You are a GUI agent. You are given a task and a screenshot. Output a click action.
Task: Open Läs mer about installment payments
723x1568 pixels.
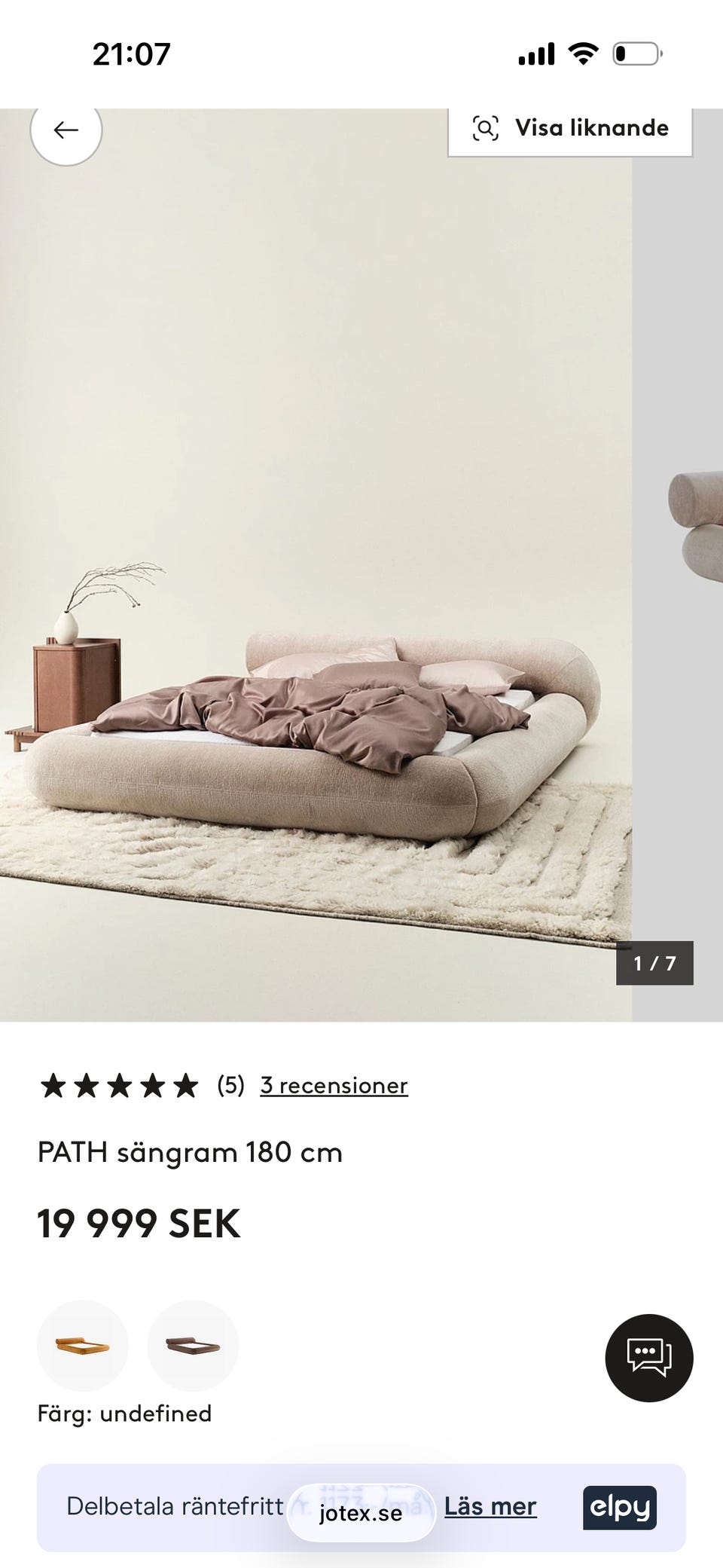(490, 1508)
